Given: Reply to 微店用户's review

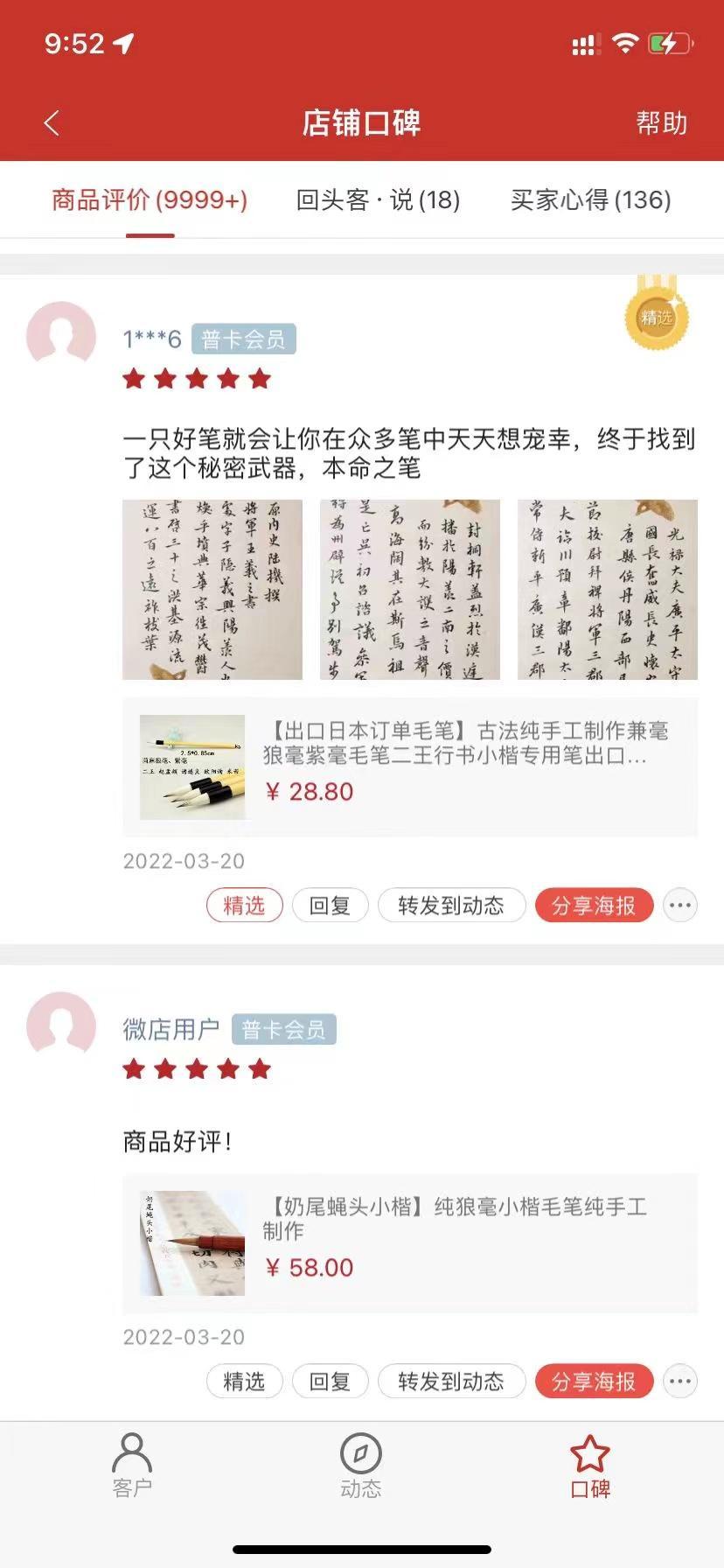Looking at the screenshot, I should pyautogui.click(x=330, y=1382).
